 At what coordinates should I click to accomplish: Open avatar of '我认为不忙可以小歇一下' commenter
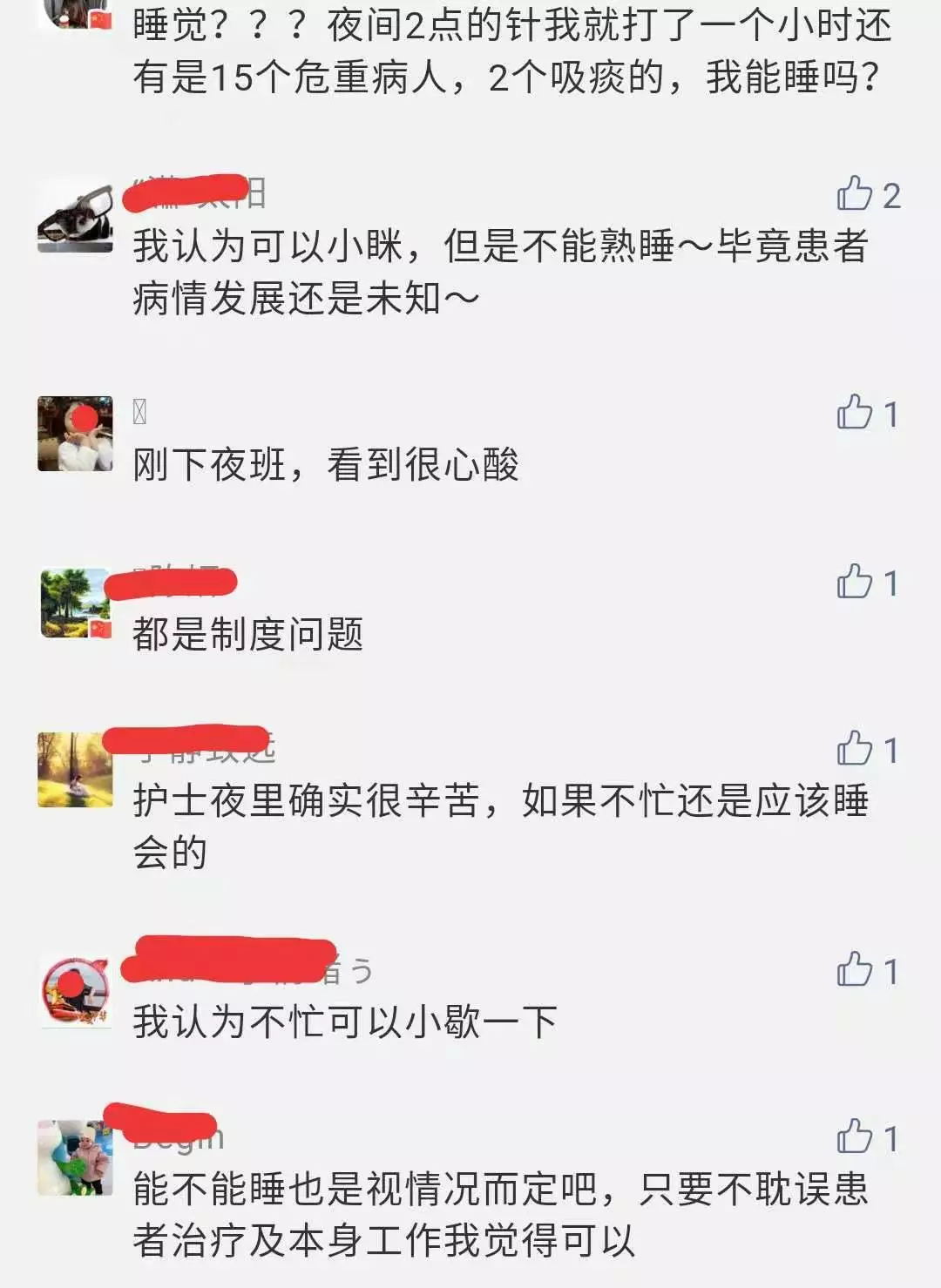click(76, 991)
